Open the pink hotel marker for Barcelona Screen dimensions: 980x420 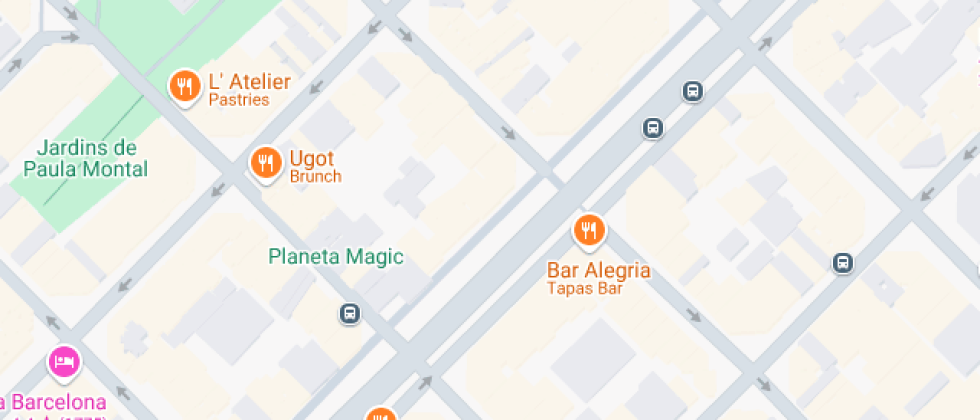65,362
